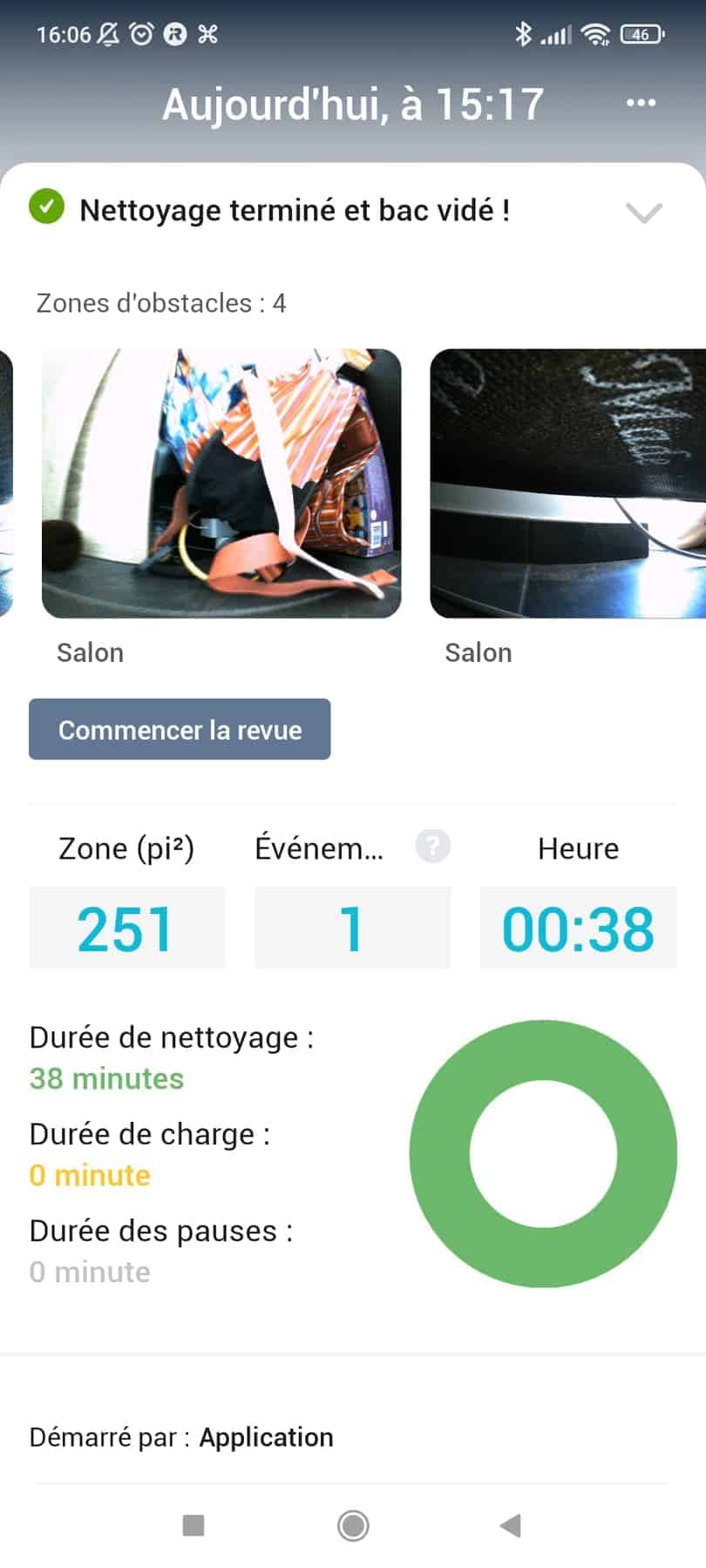Open the Salon obstacle photo with bag

[x=221, y=483]
